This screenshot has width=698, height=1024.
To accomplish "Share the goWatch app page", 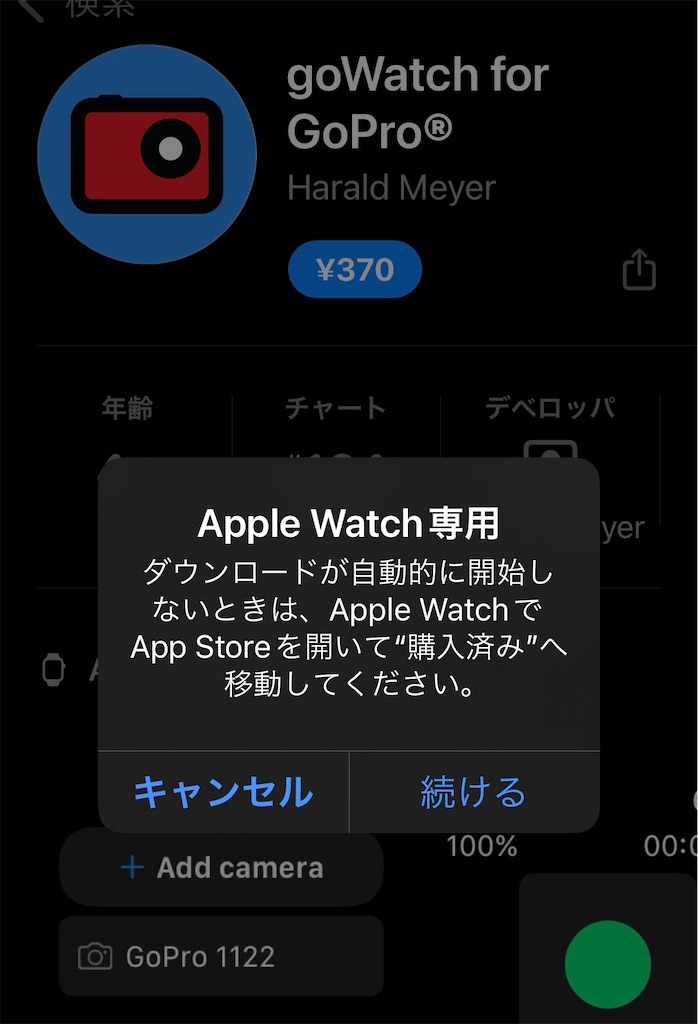I will click(639, 270).
